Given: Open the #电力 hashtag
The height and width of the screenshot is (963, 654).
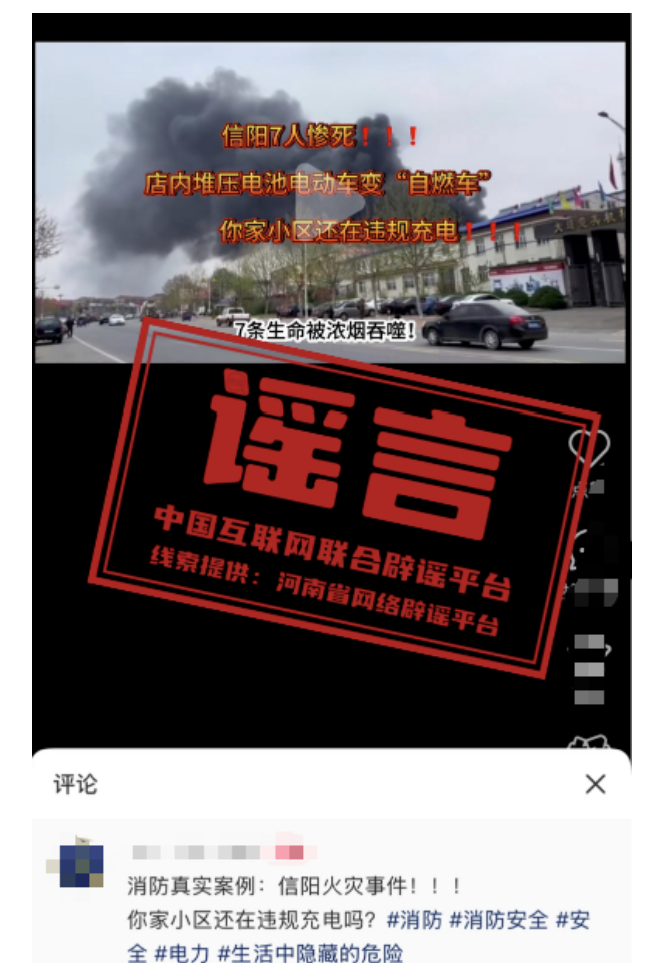Looking at the screenshot, I should (x=182, y=953).
